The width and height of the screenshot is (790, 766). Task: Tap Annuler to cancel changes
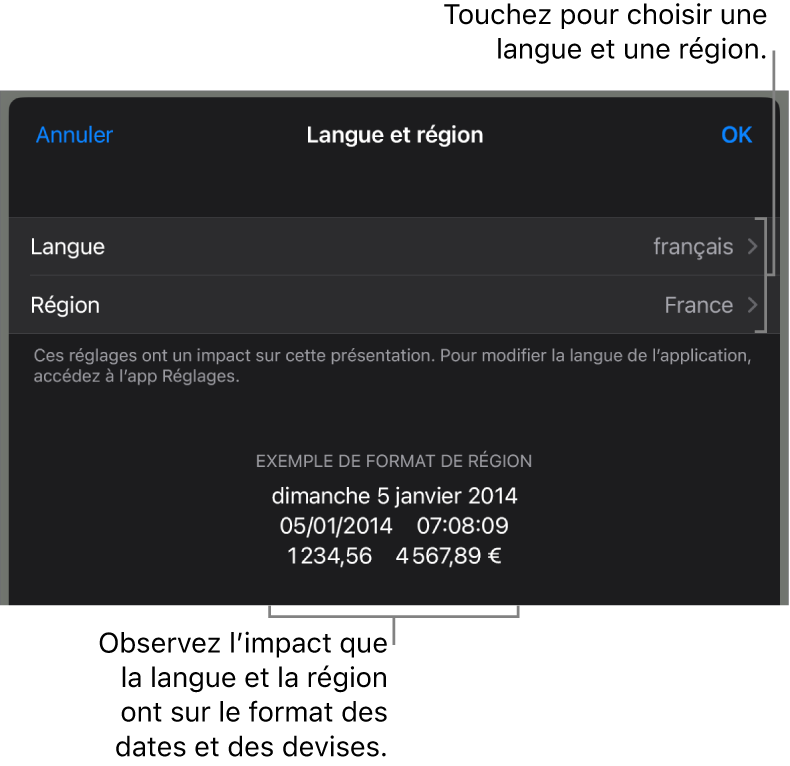coord(74,135)
